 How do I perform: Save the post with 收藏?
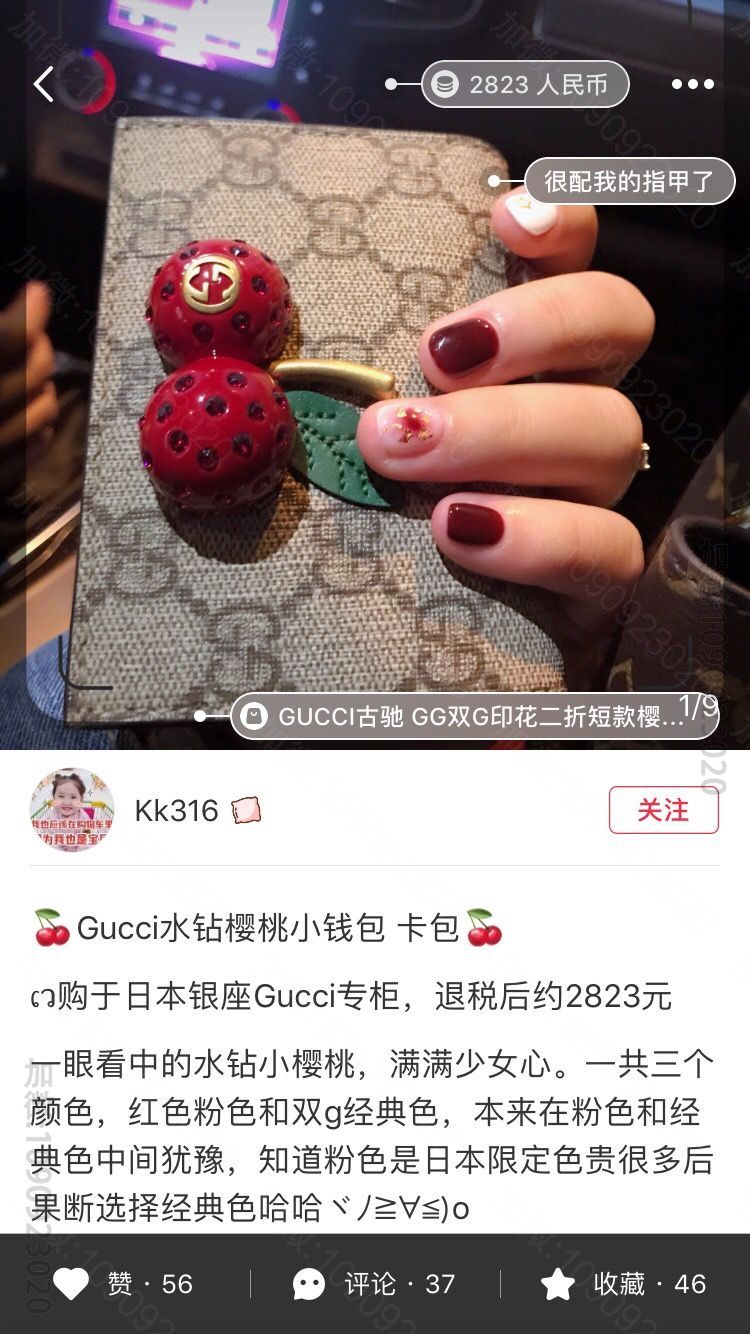click(623, 1284)
